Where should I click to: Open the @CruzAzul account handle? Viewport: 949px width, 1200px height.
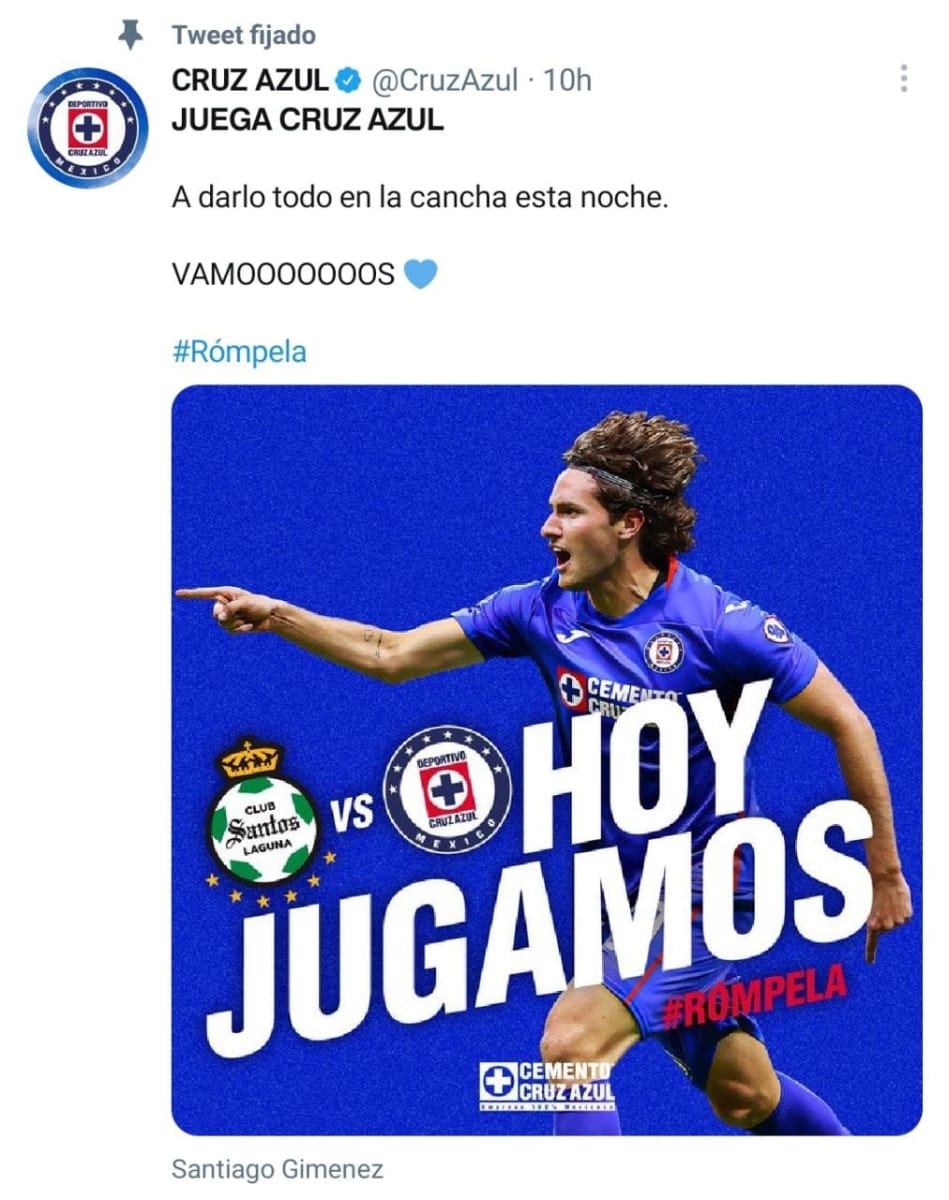(x=445, y=80)
